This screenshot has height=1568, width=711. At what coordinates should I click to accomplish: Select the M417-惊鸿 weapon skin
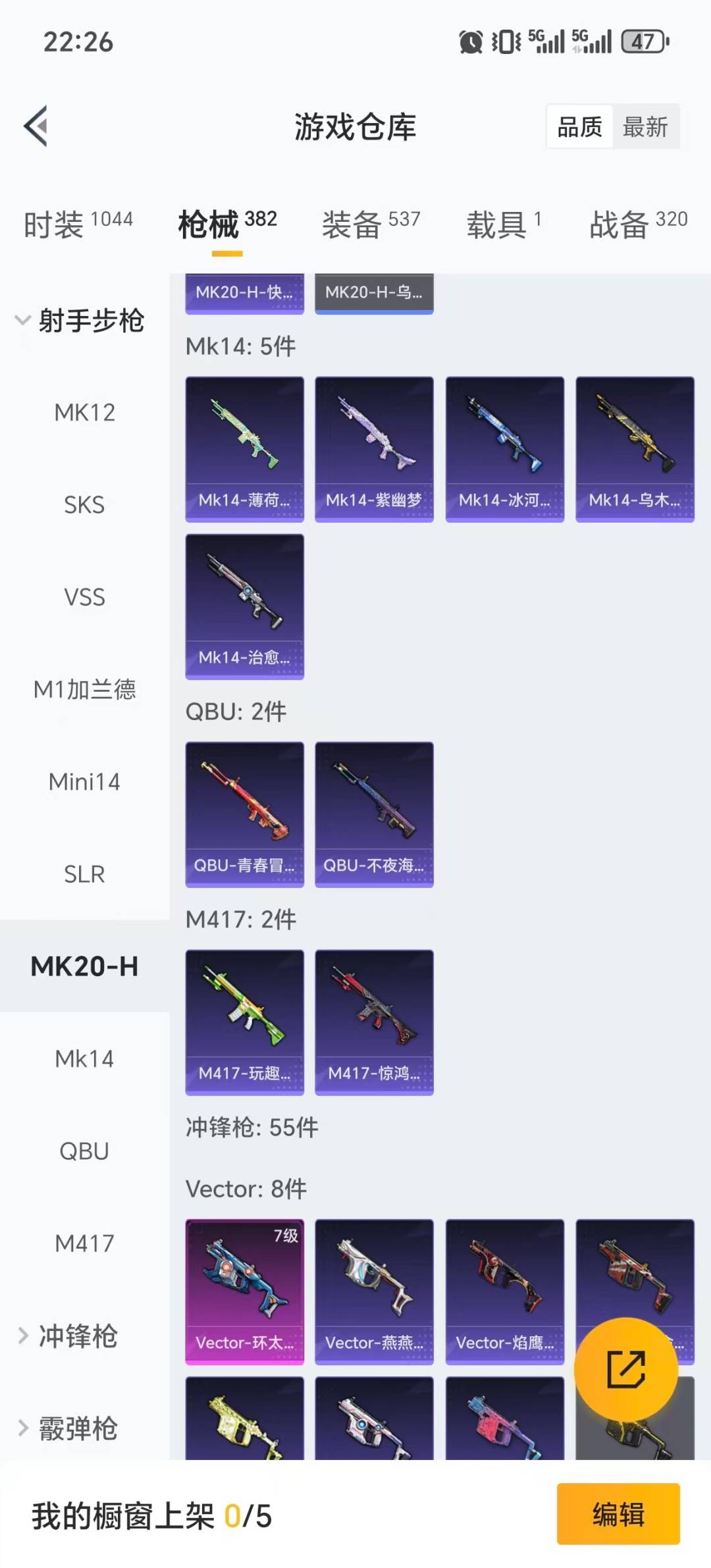(x=373, y=1020)
